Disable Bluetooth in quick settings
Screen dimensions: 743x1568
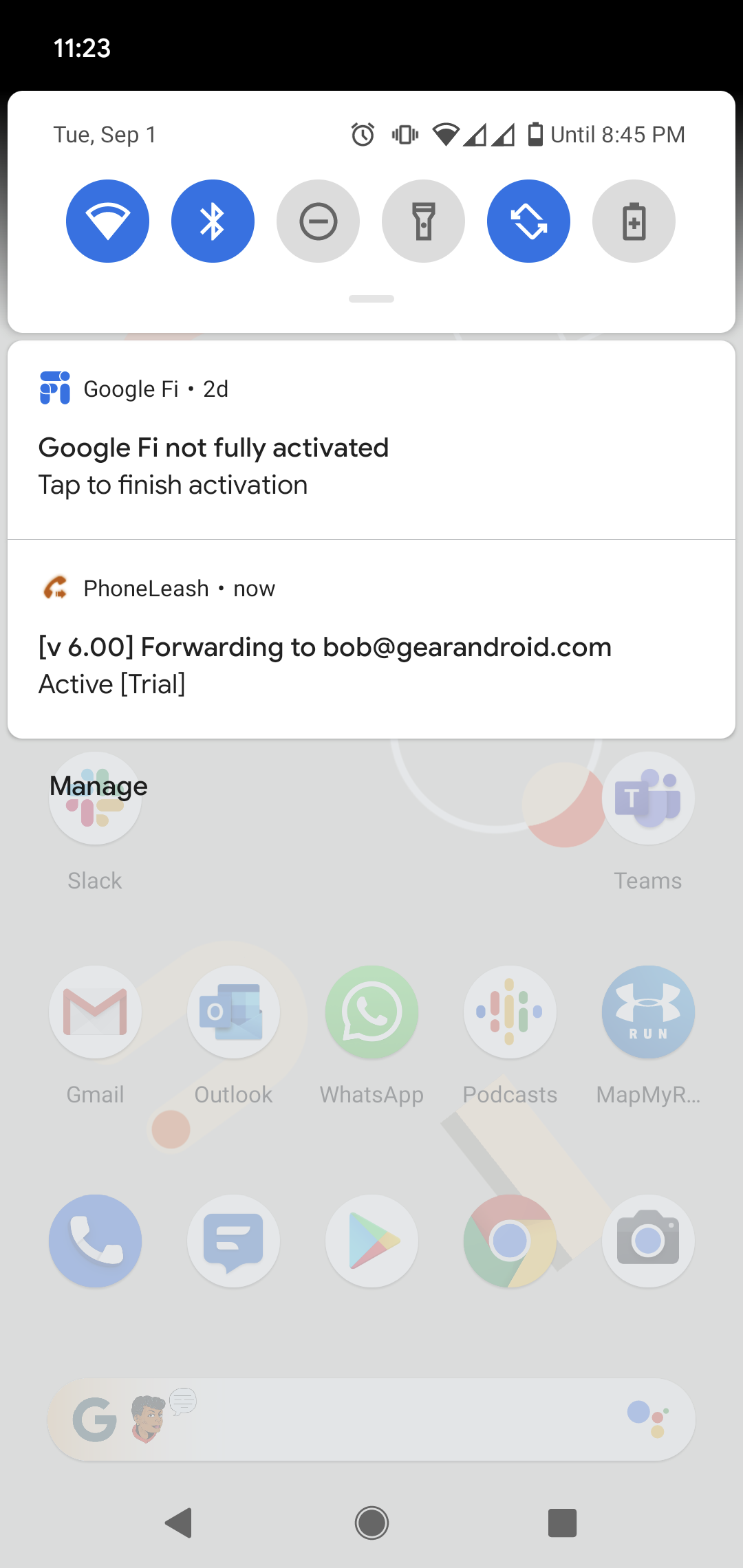[x=213, y=221]
